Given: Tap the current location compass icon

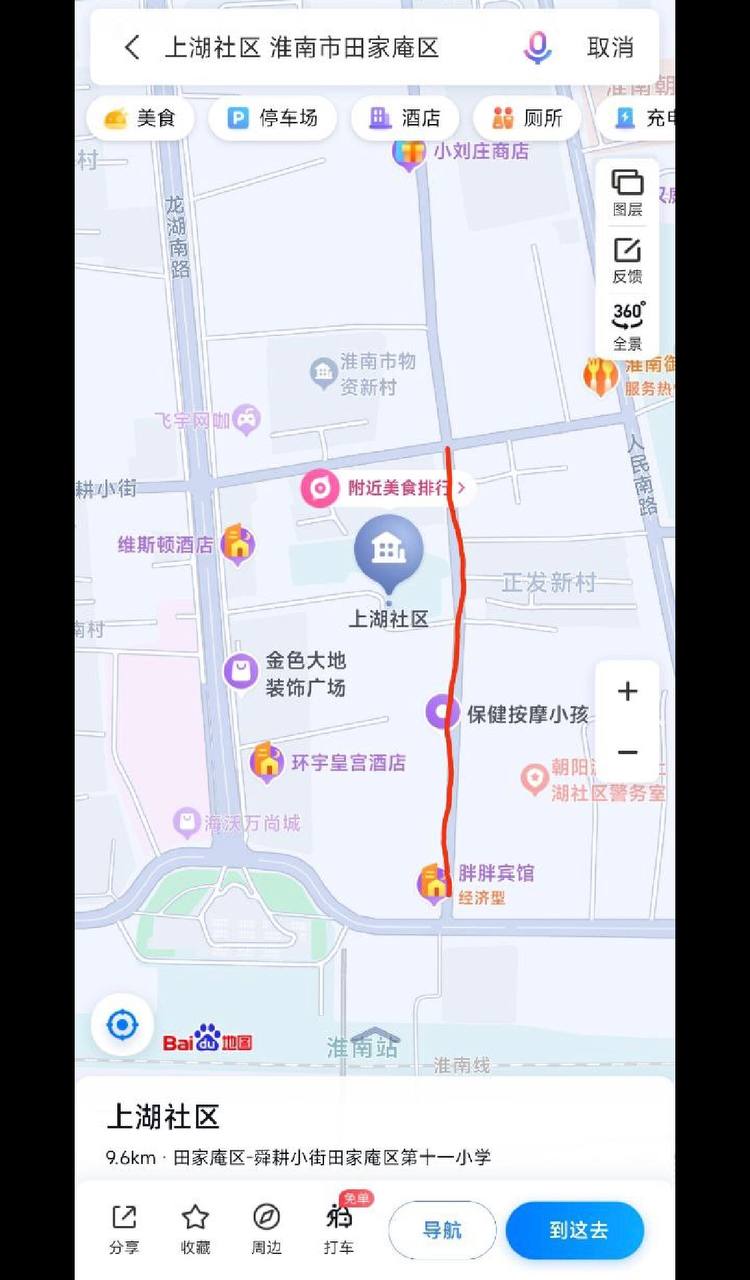Looking at the screenshot, I should (x=121, y=1024).
